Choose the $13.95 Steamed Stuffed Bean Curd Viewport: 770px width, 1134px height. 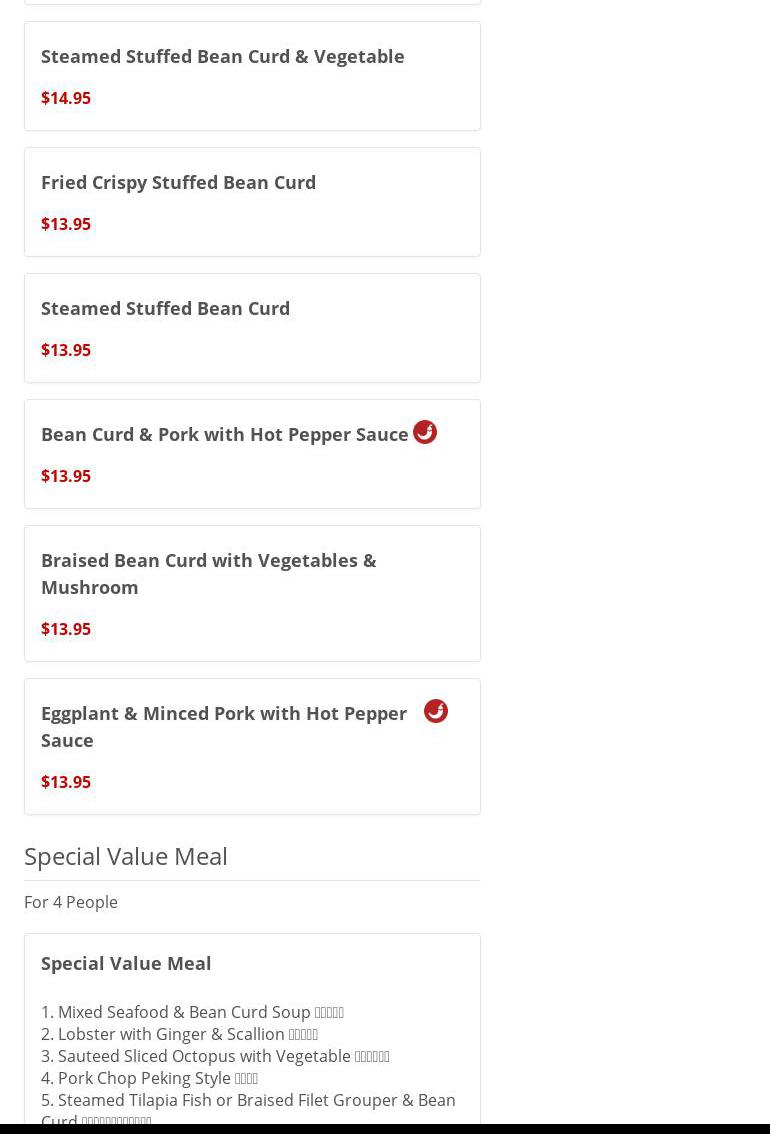pyautogui.click(x=165, y=309)
